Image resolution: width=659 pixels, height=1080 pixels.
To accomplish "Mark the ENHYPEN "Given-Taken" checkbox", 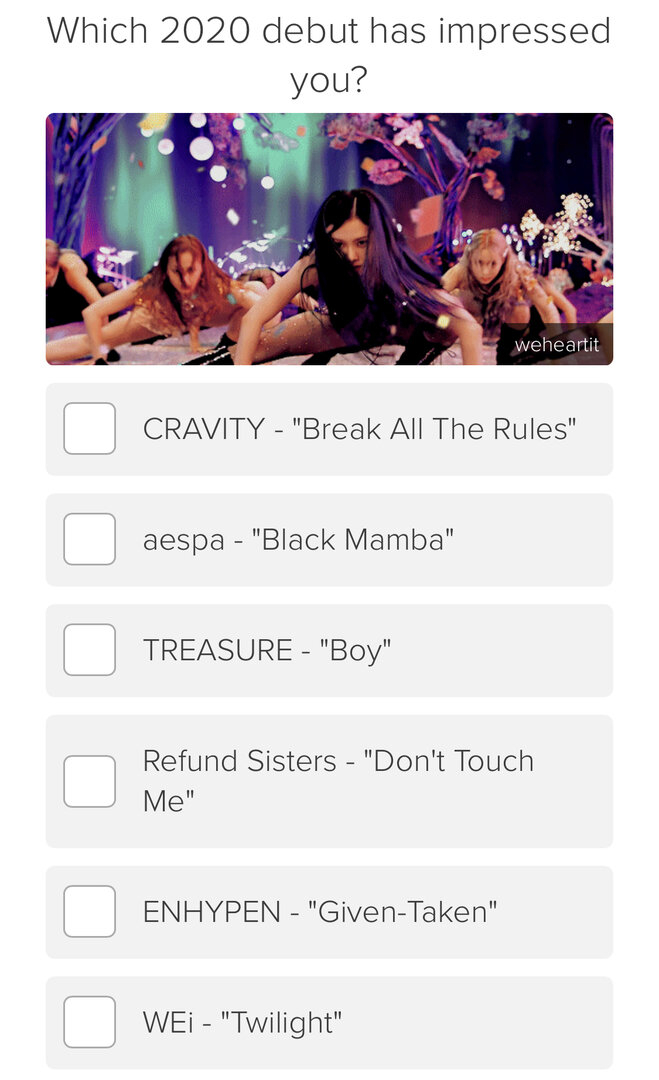I will (x=90, y=911).
